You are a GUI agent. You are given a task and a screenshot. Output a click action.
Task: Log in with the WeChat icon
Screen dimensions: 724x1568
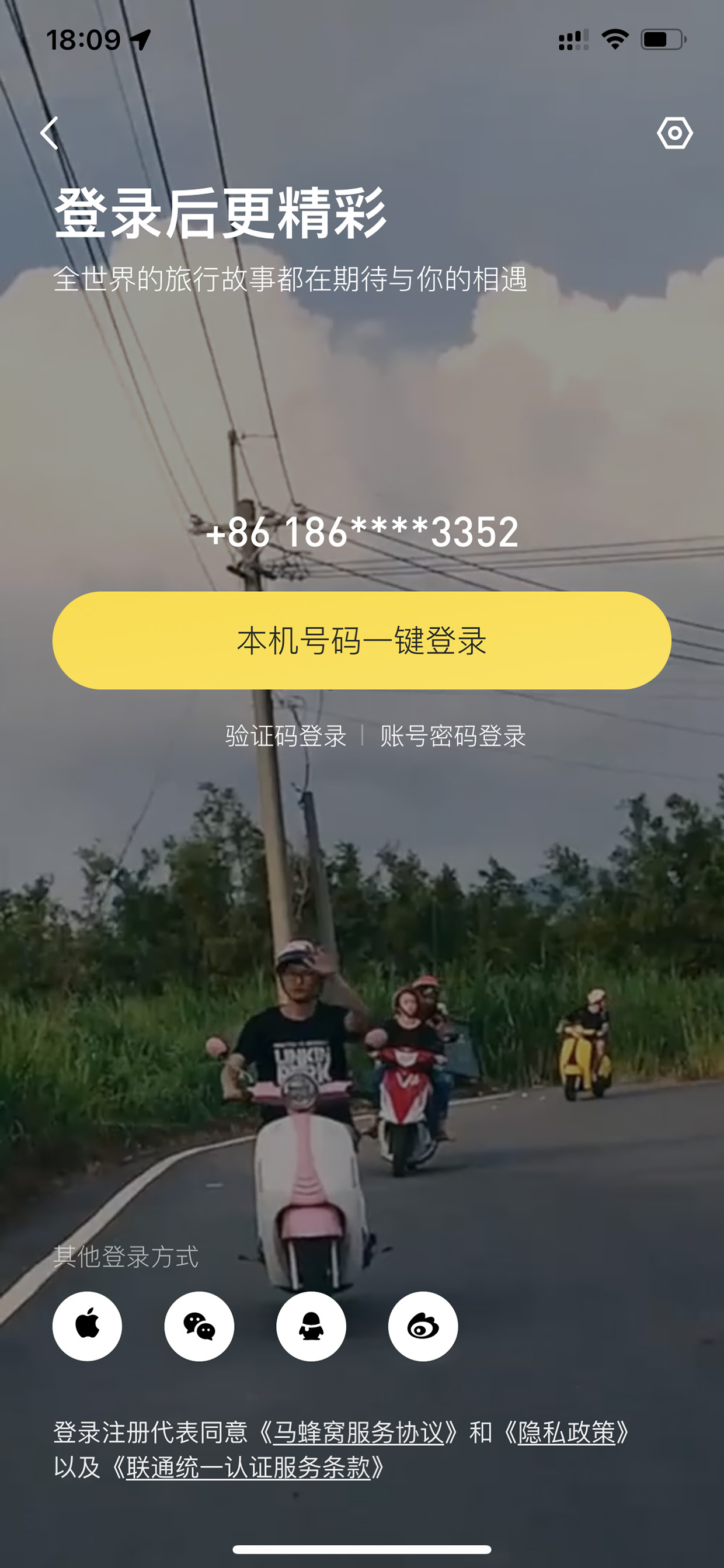tap(199, 1326)
